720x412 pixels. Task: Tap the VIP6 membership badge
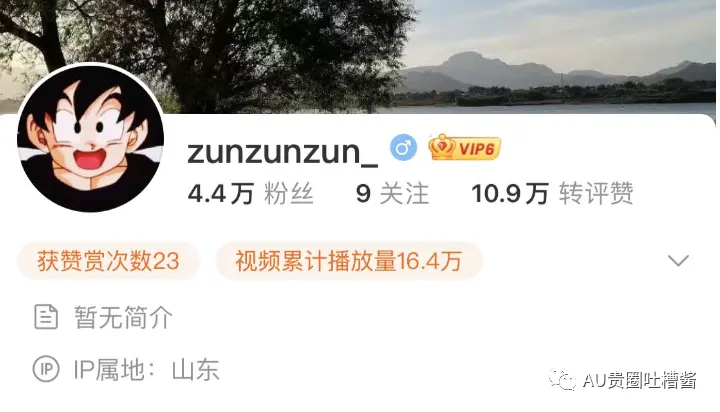[464, 149]
